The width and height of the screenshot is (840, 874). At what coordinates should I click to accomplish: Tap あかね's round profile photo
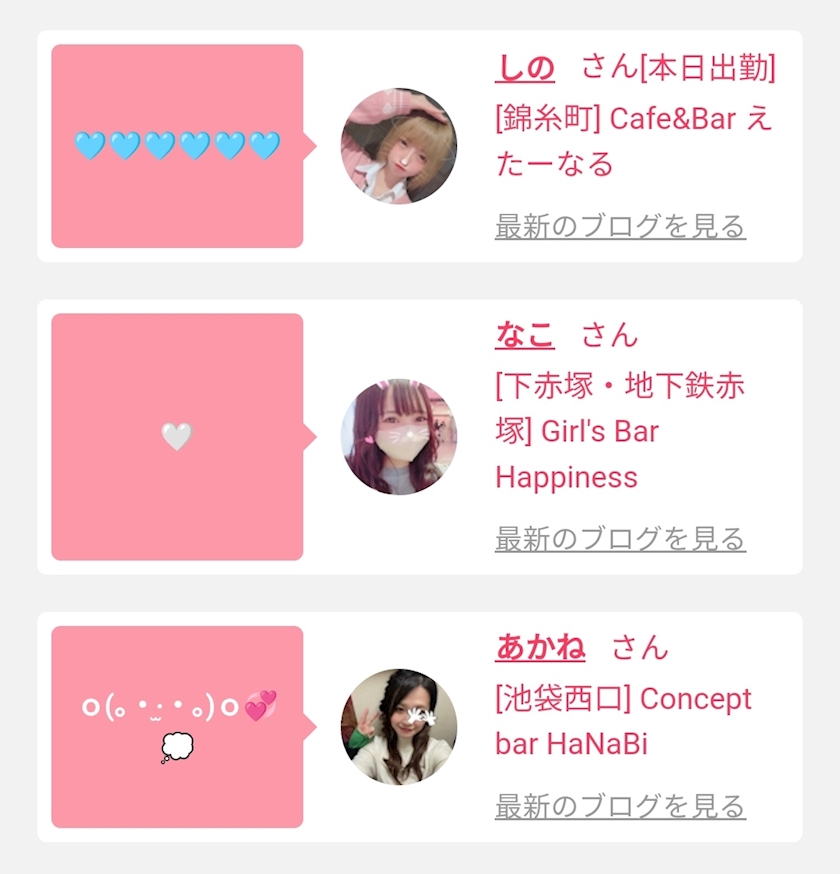399,727
